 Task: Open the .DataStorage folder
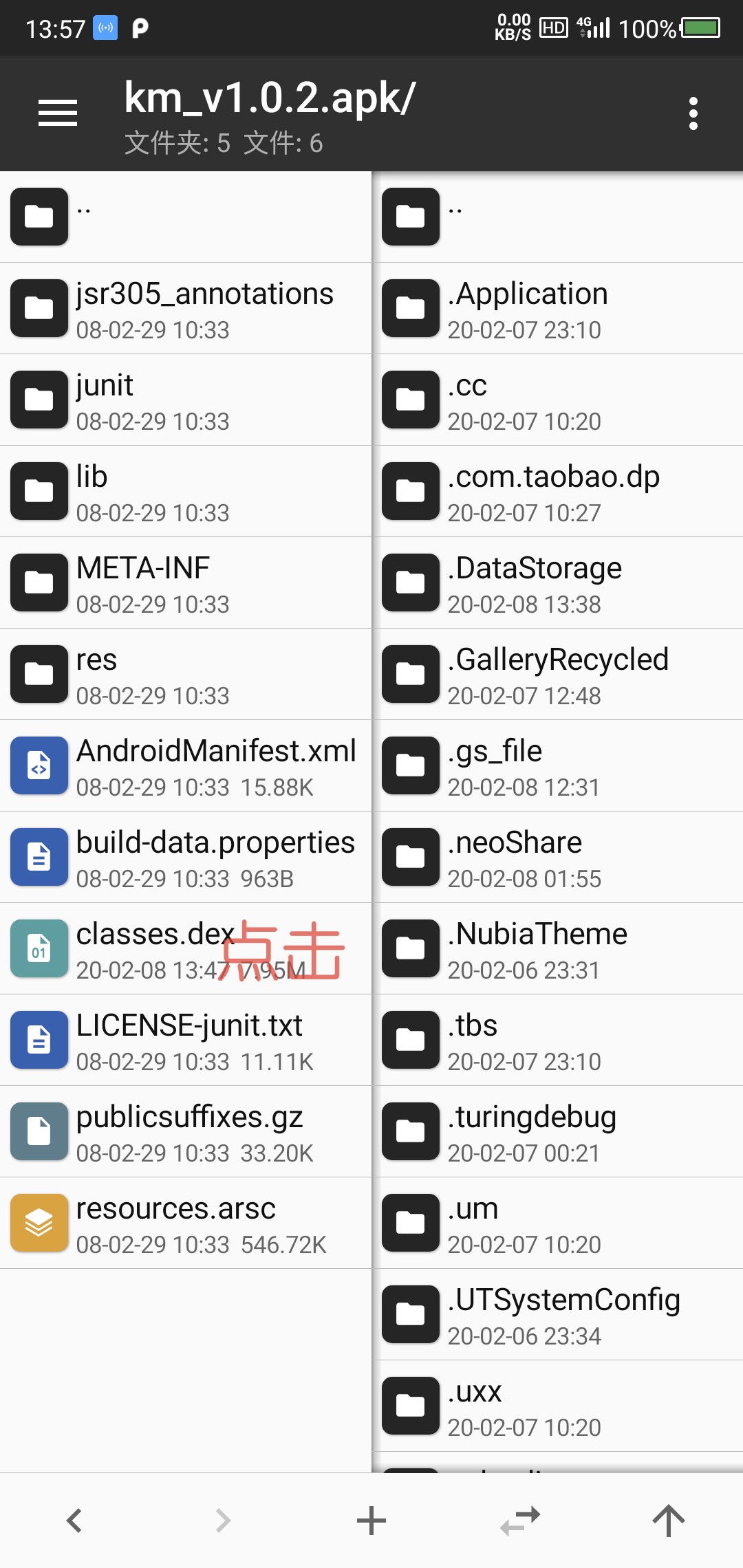[557, 582]
